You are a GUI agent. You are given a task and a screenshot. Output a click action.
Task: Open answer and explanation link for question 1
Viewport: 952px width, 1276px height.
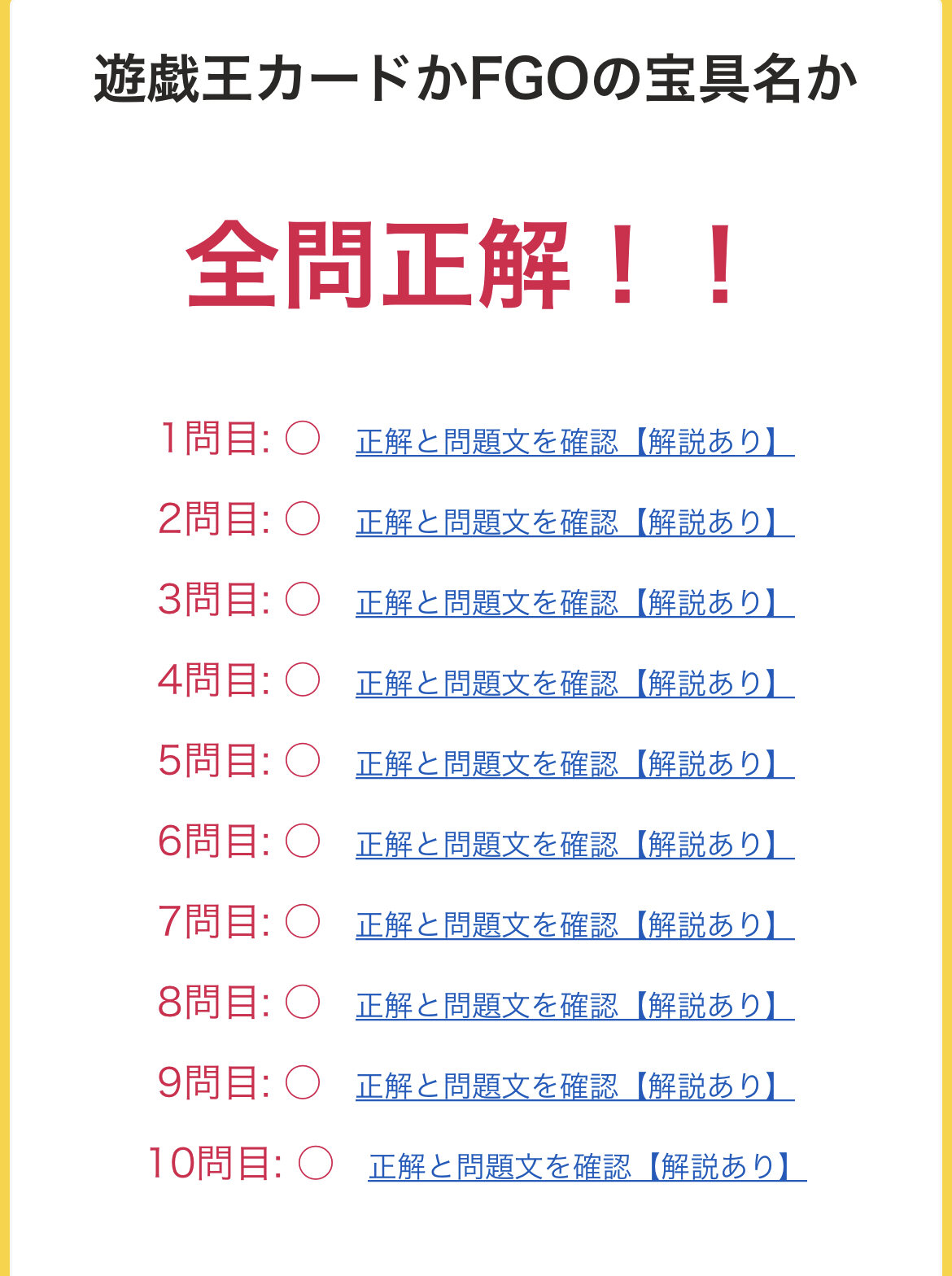pos(574,442)
